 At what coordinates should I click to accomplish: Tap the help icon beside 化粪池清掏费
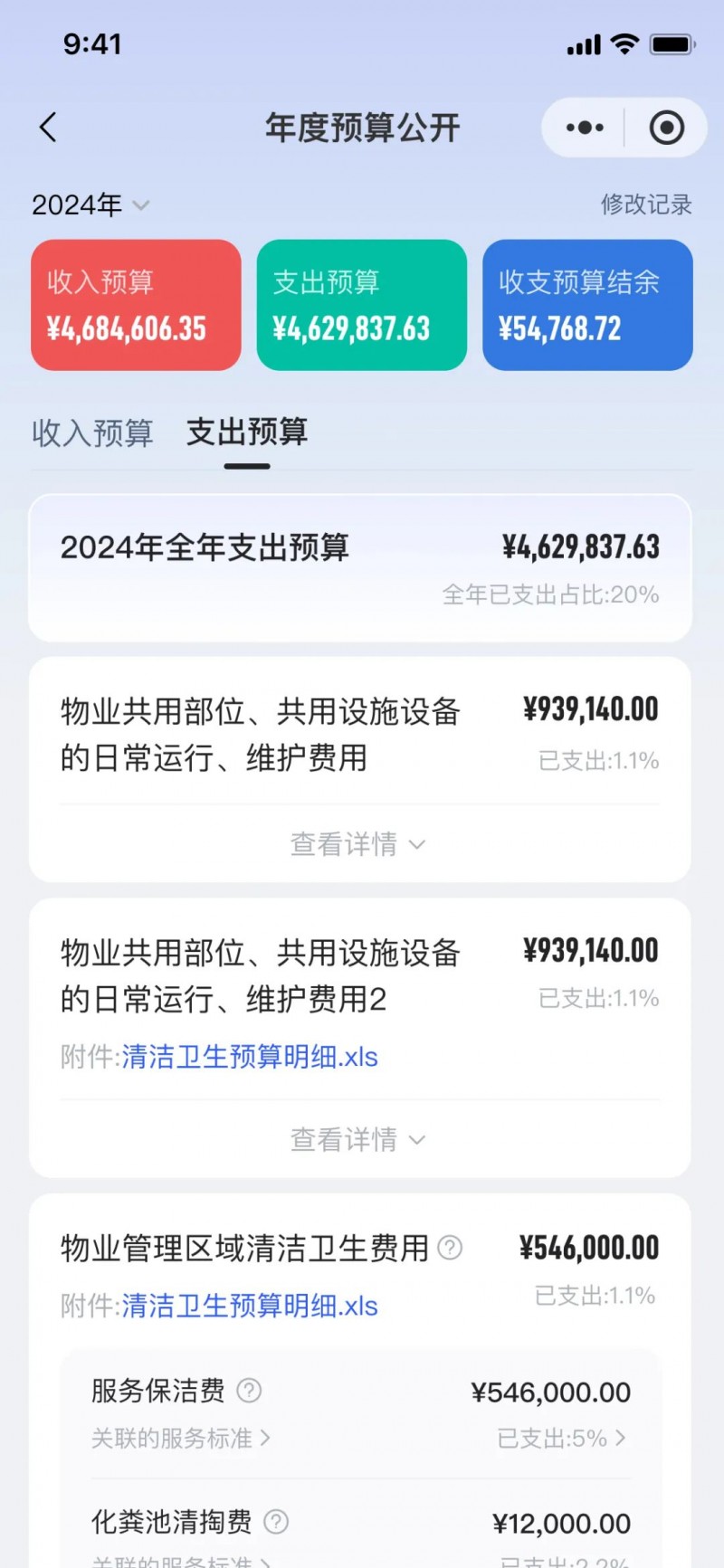pos(275,1522)
